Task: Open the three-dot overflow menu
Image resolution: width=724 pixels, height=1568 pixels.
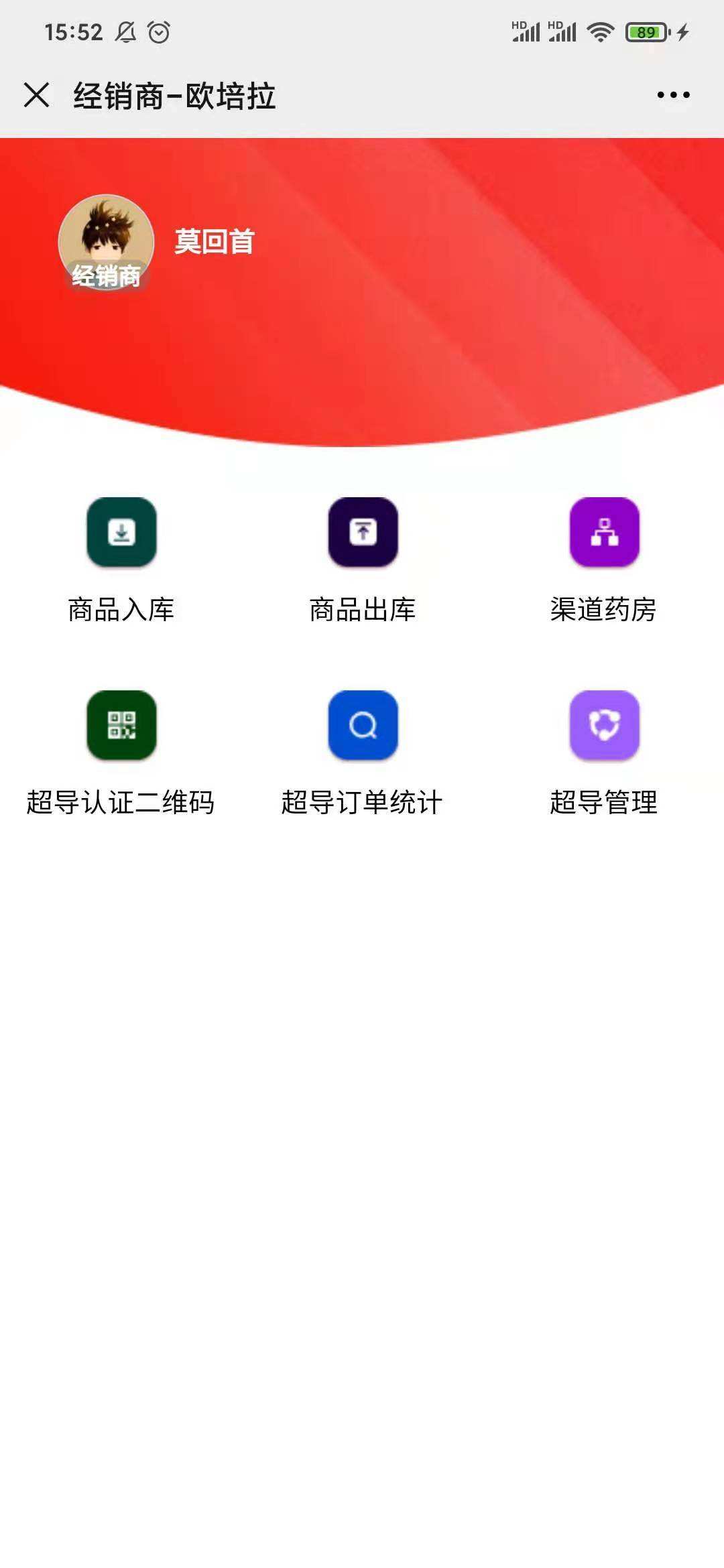Action: 673,95
